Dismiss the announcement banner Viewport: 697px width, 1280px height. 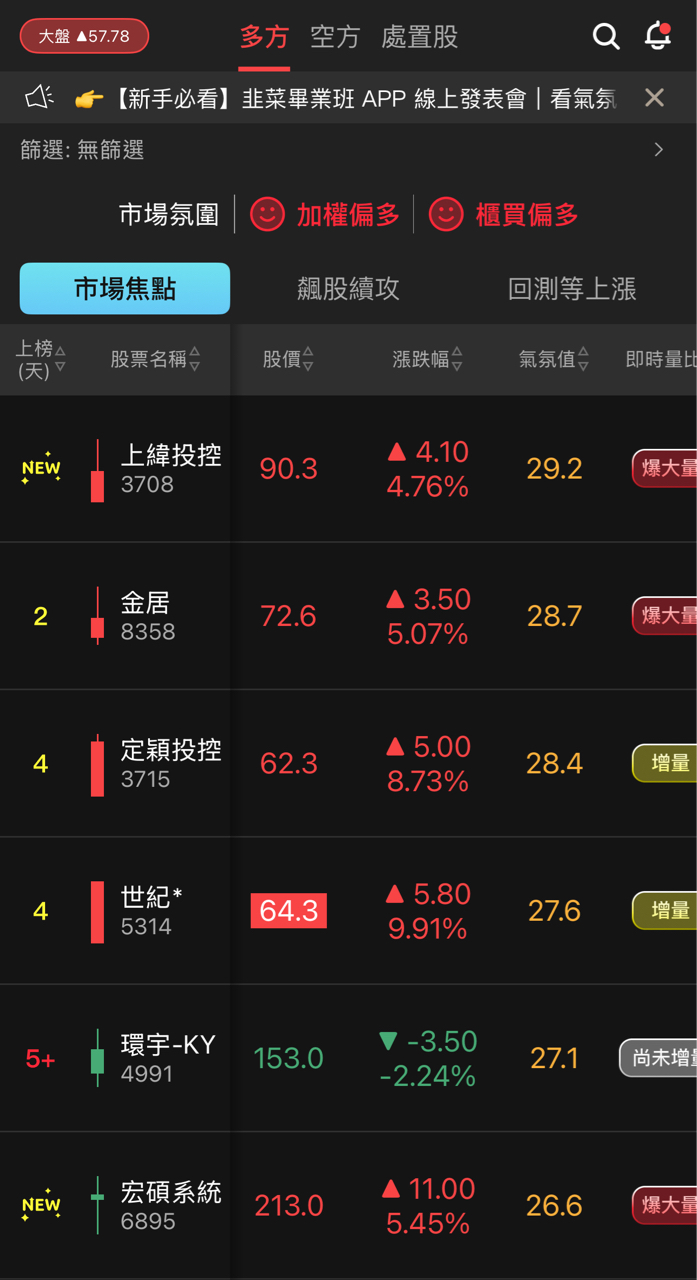tap(654, 97)
